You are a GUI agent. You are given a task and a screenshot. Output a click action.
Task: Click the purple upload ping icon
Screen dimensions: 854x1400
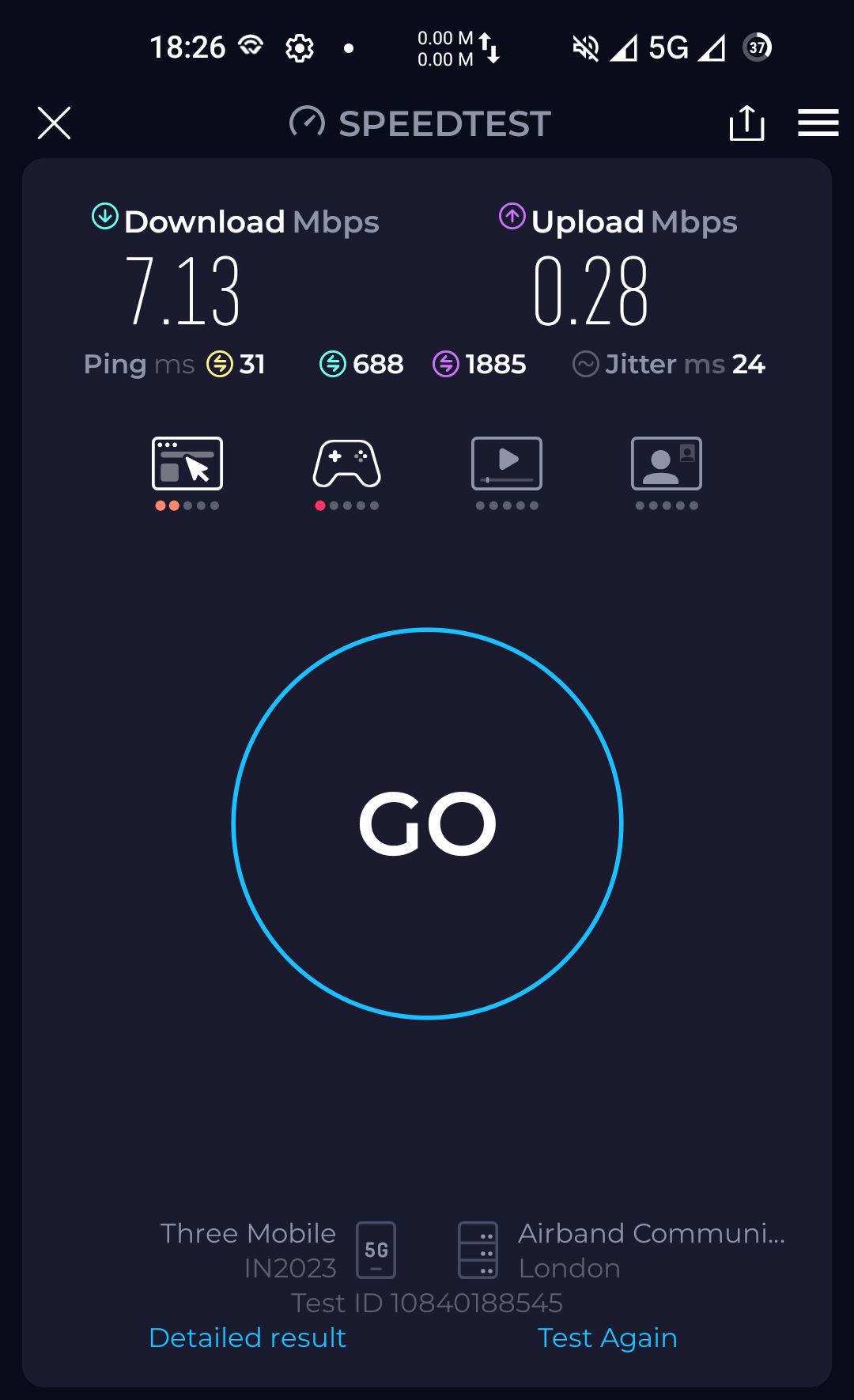[445, 364]
